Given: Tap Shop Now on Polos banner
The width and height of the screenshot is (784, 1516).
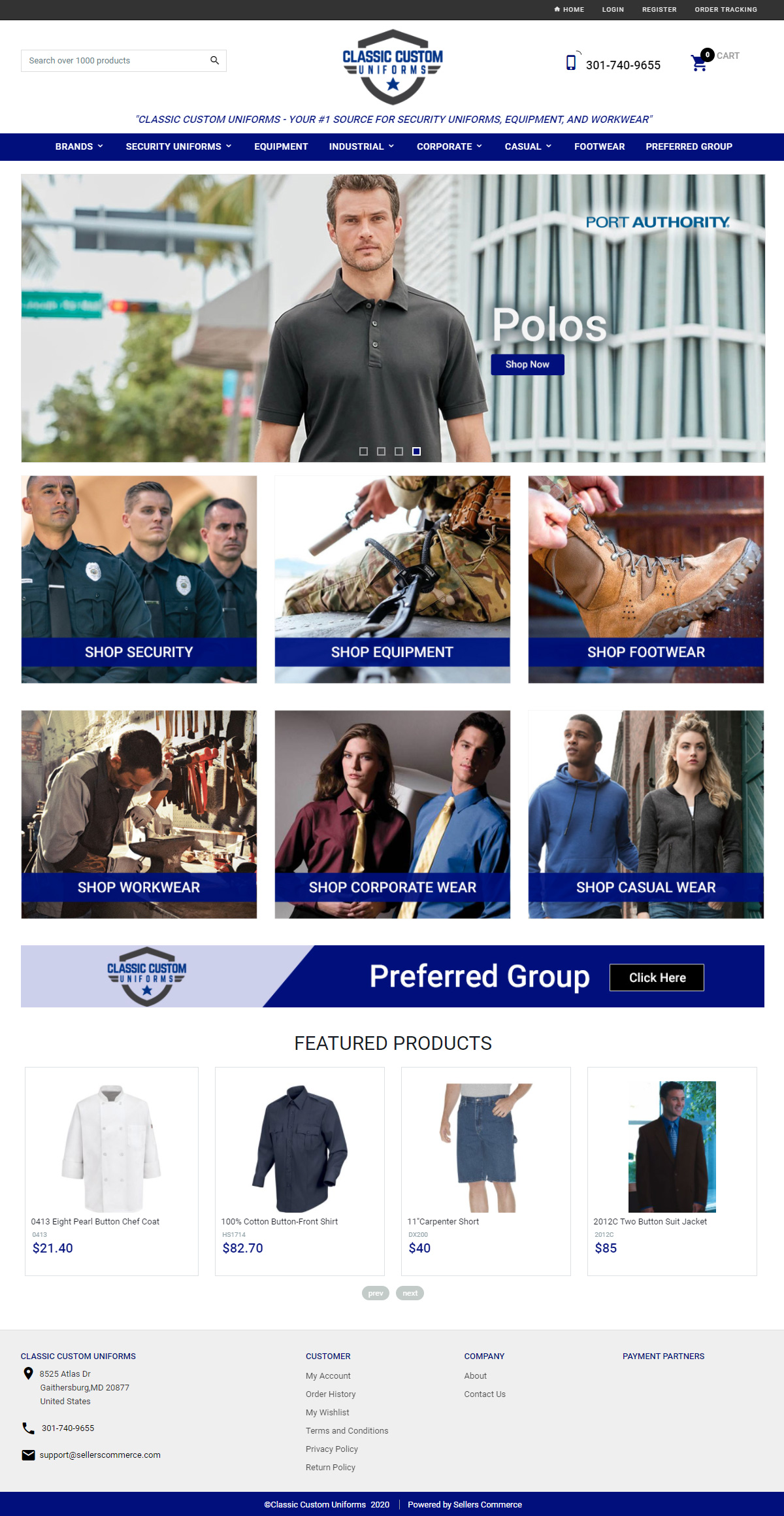Looking at the screenshot, I should pos(527,364).
